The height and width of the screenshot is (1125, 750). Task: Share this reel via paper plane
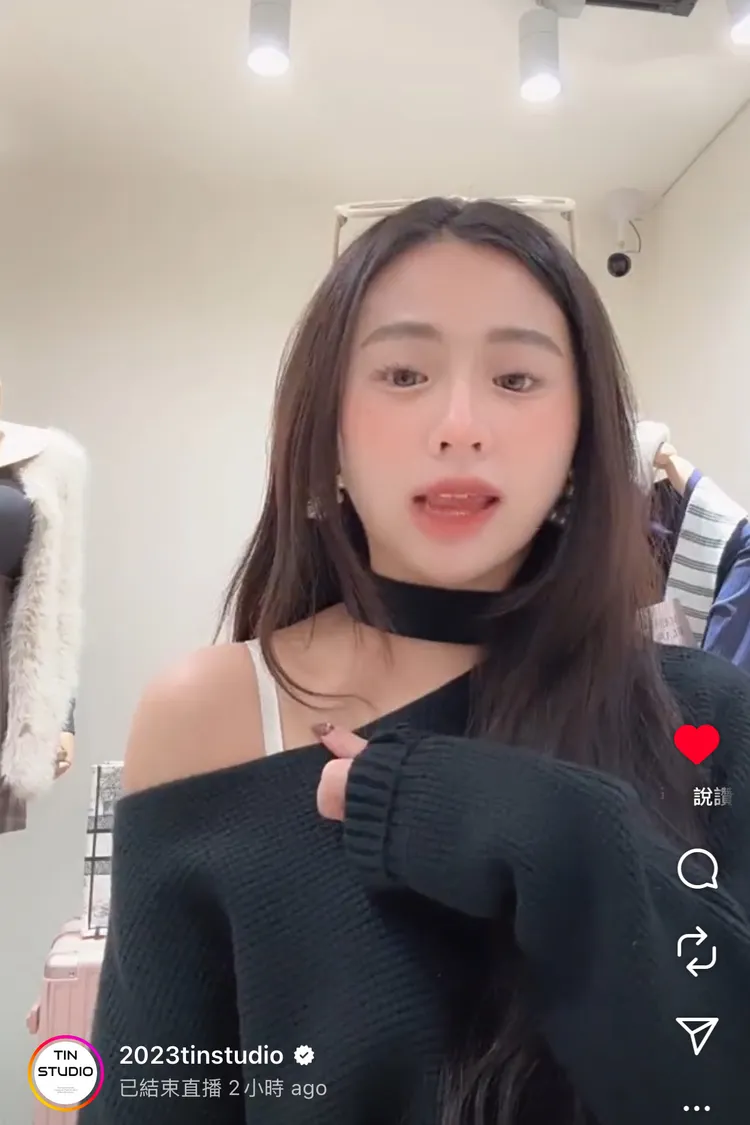(697, 1035)
